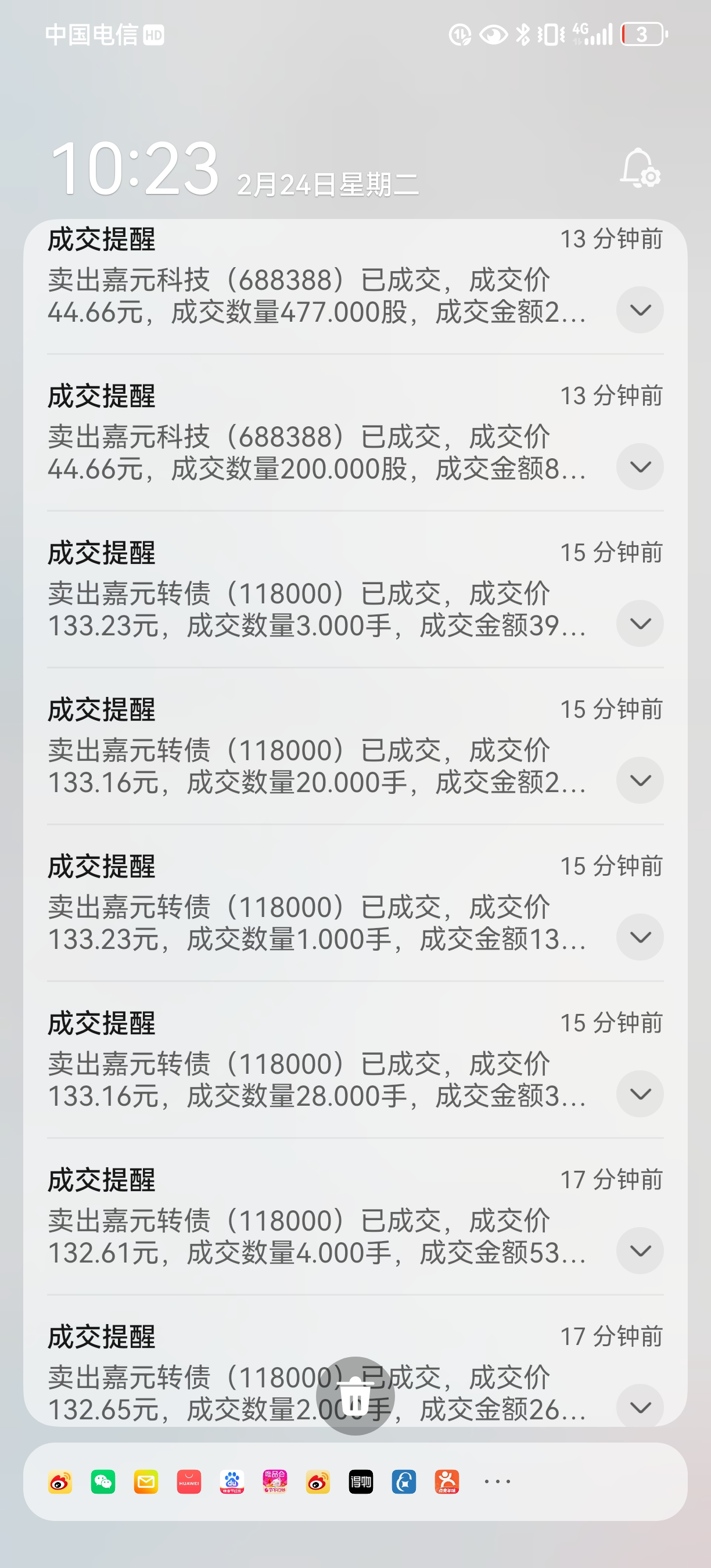
Task: Expand the 4.000手 嘉元转债 notification
Action: click(x=640, y=1251)
